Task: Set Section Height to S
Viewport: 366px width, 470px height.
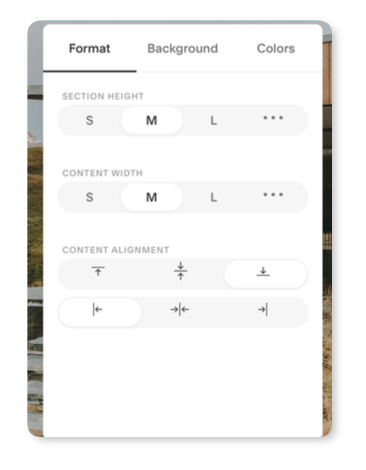Action: tap(89, 120)
